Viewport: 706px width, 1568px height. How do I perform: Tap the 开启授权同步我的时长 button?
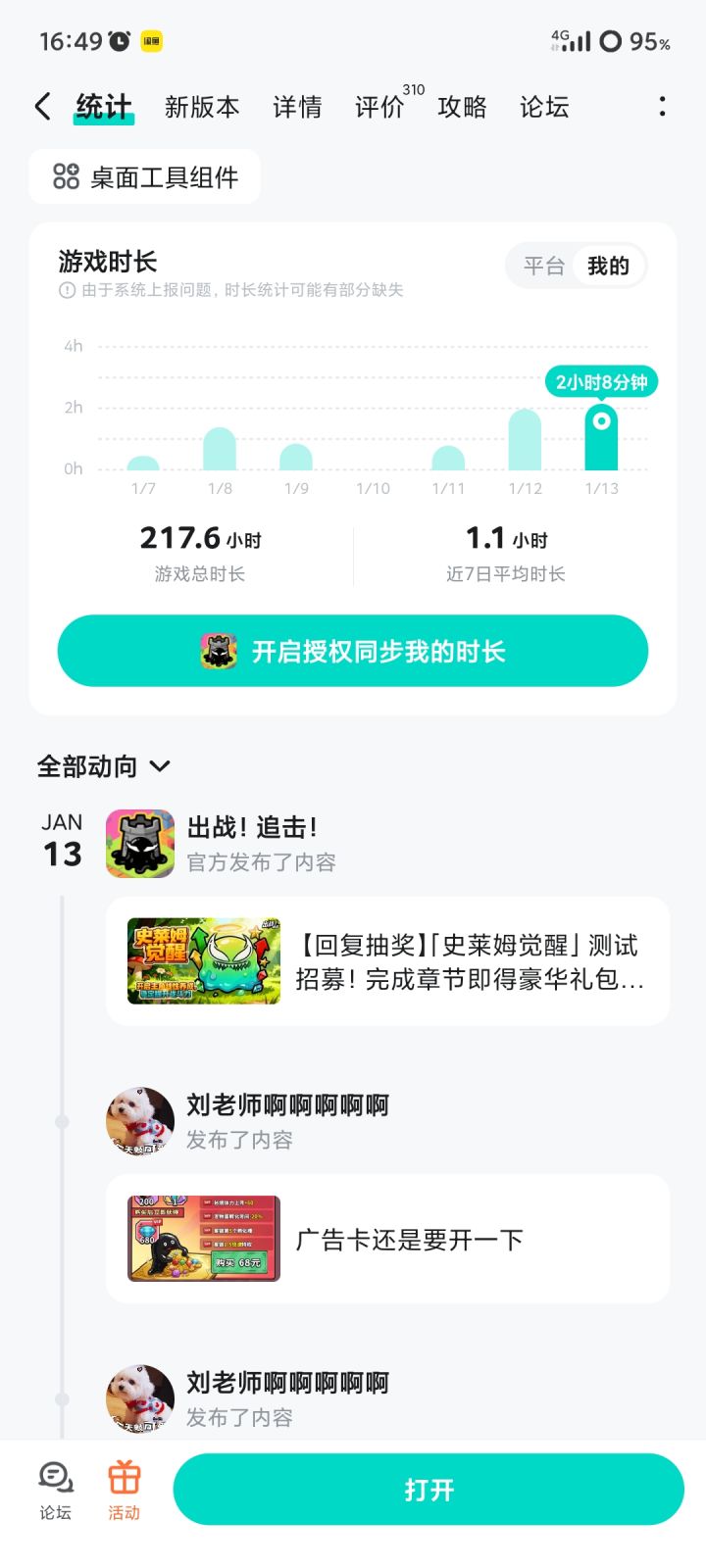[353, 651]
